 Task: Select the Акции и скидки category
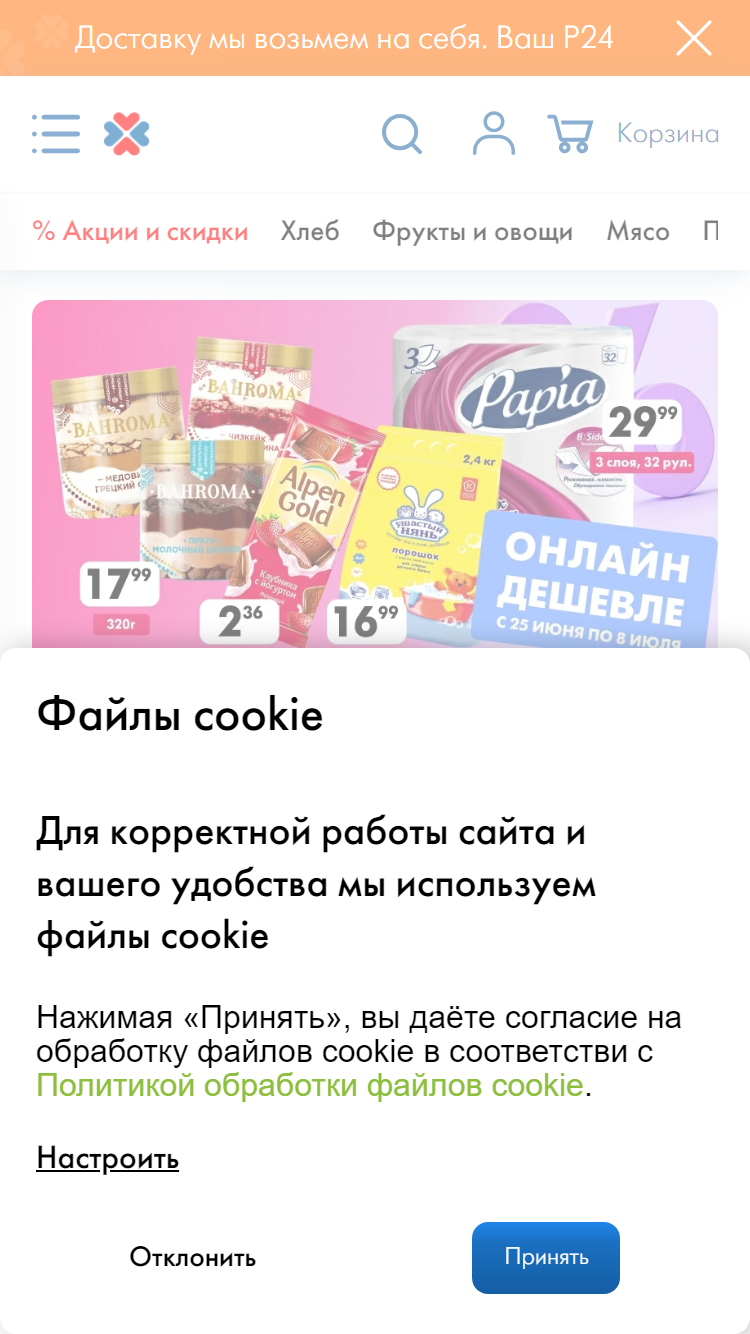tap(141, 231)
